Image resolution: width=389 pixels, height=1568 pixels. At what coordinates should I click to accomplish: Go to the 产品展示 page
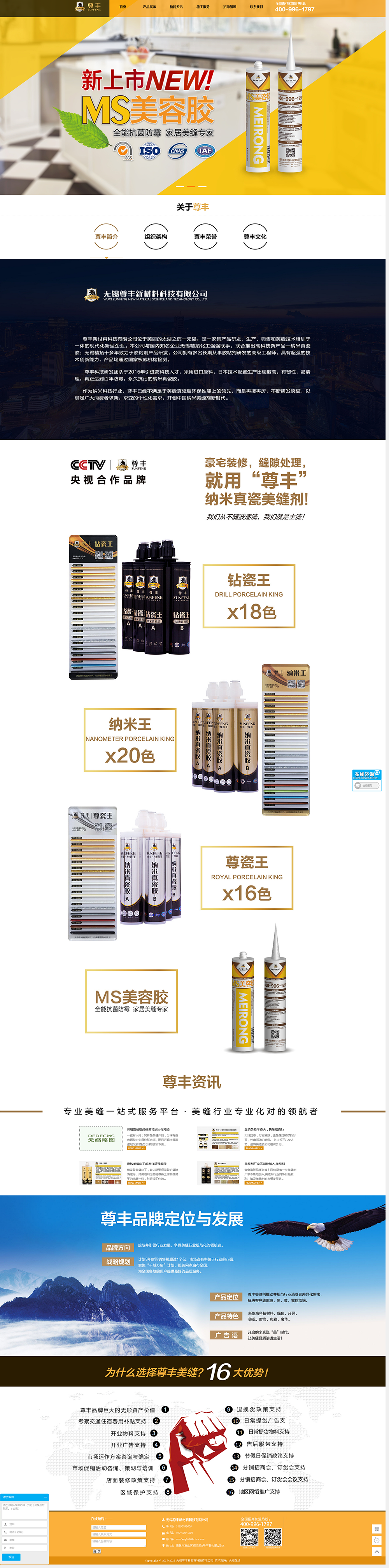(x=149, y=7)
